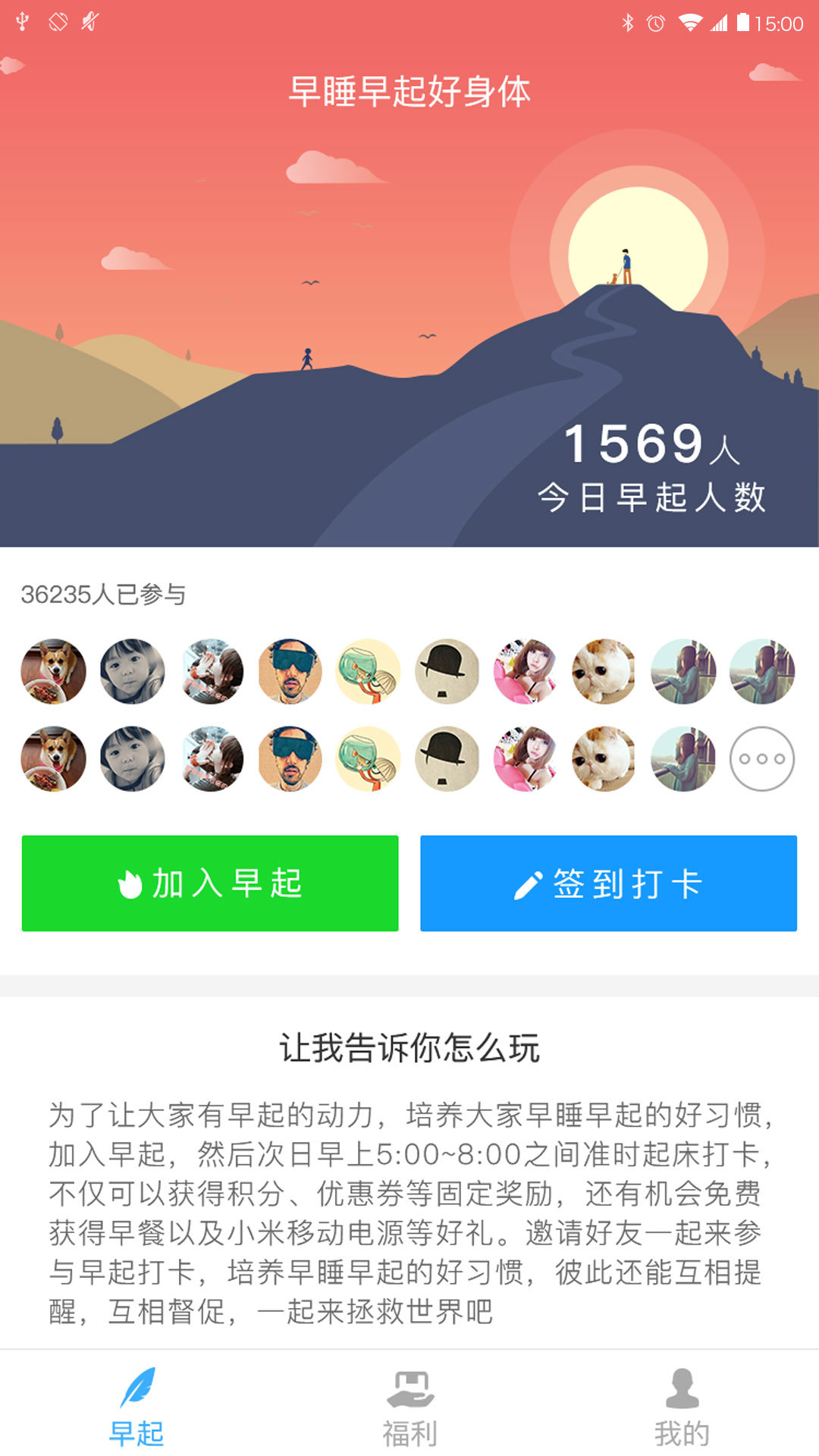The width and height of the screenshot is (819, 1456).
Task: Show more participants via three-dot circle
Action: point(761,759)
